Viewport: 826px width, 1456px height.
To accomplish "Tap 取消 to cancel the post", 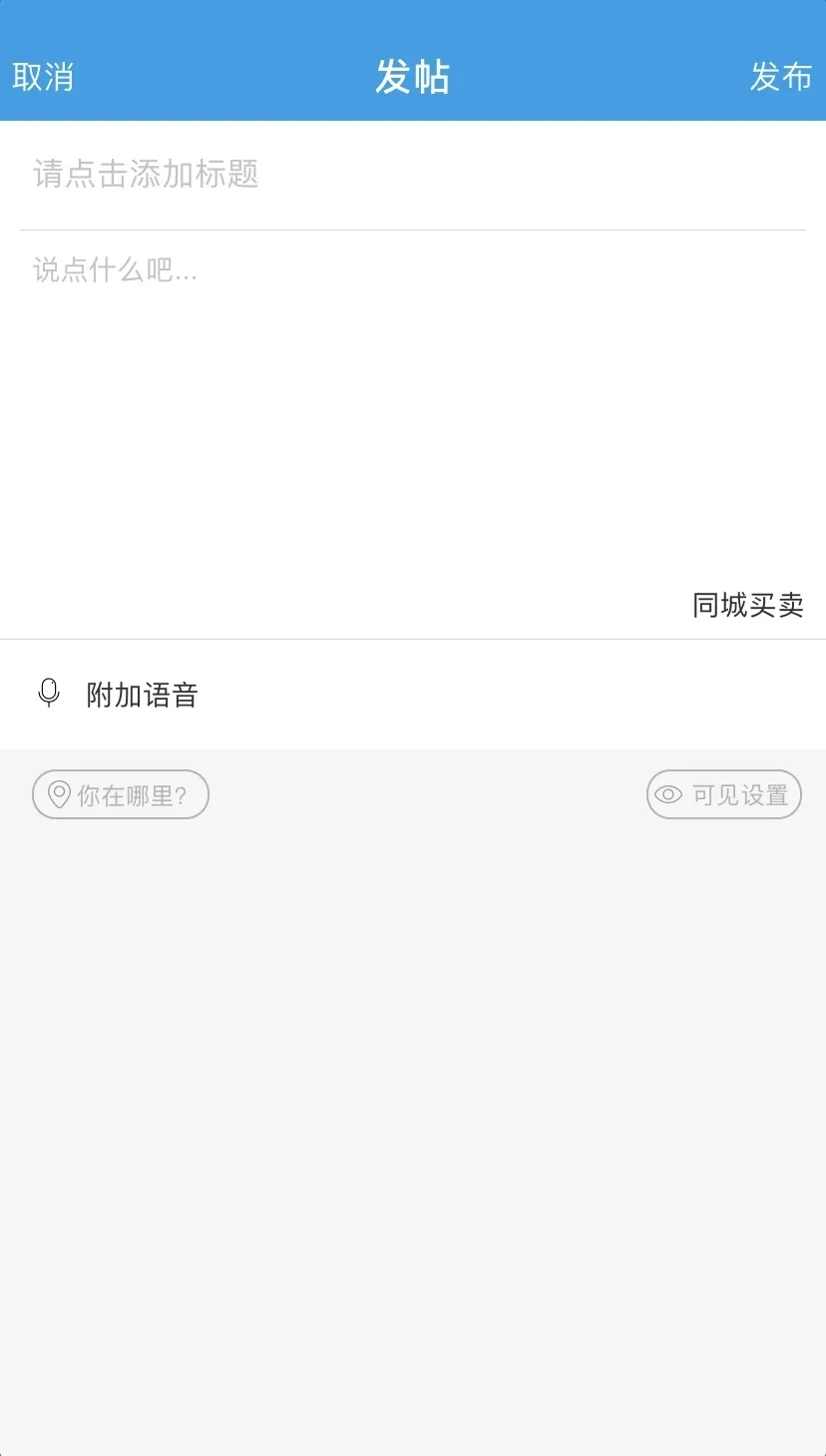I will [x=43, y=77].
